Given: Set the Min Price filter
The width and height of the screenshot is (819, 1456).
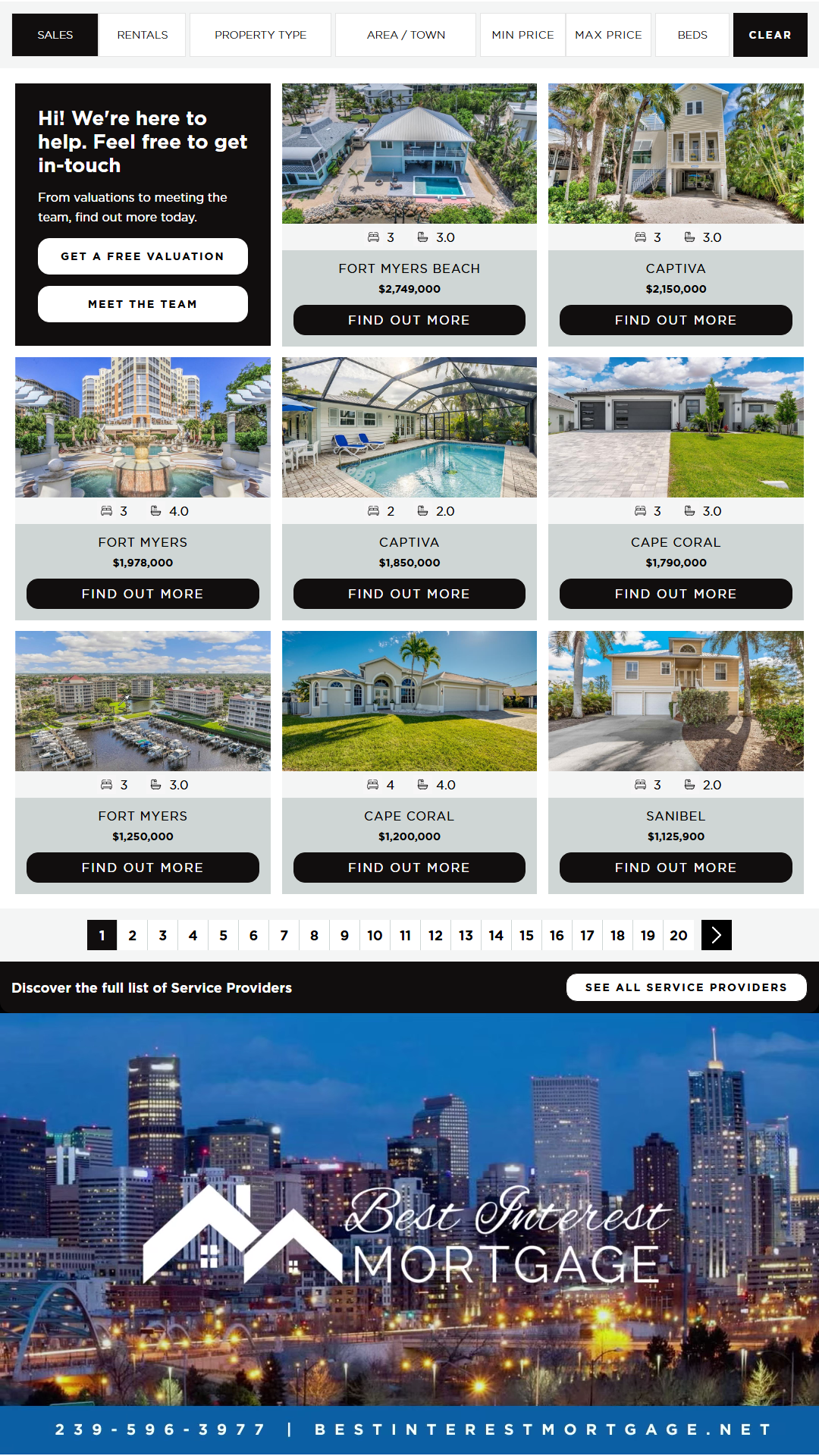Looking at the screenshot, I should (522, 35).
